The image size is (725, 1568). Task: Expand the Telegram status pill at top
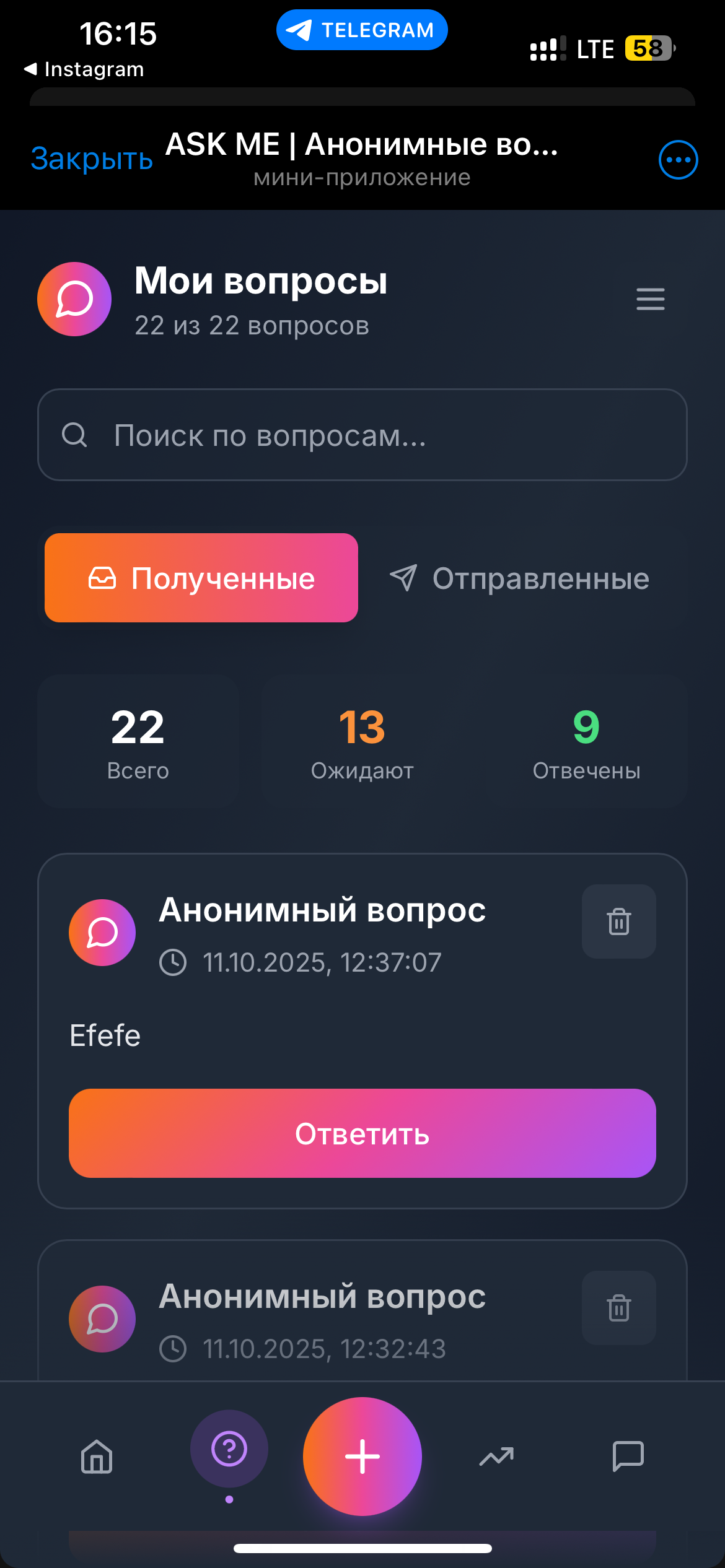coord(362,29)
